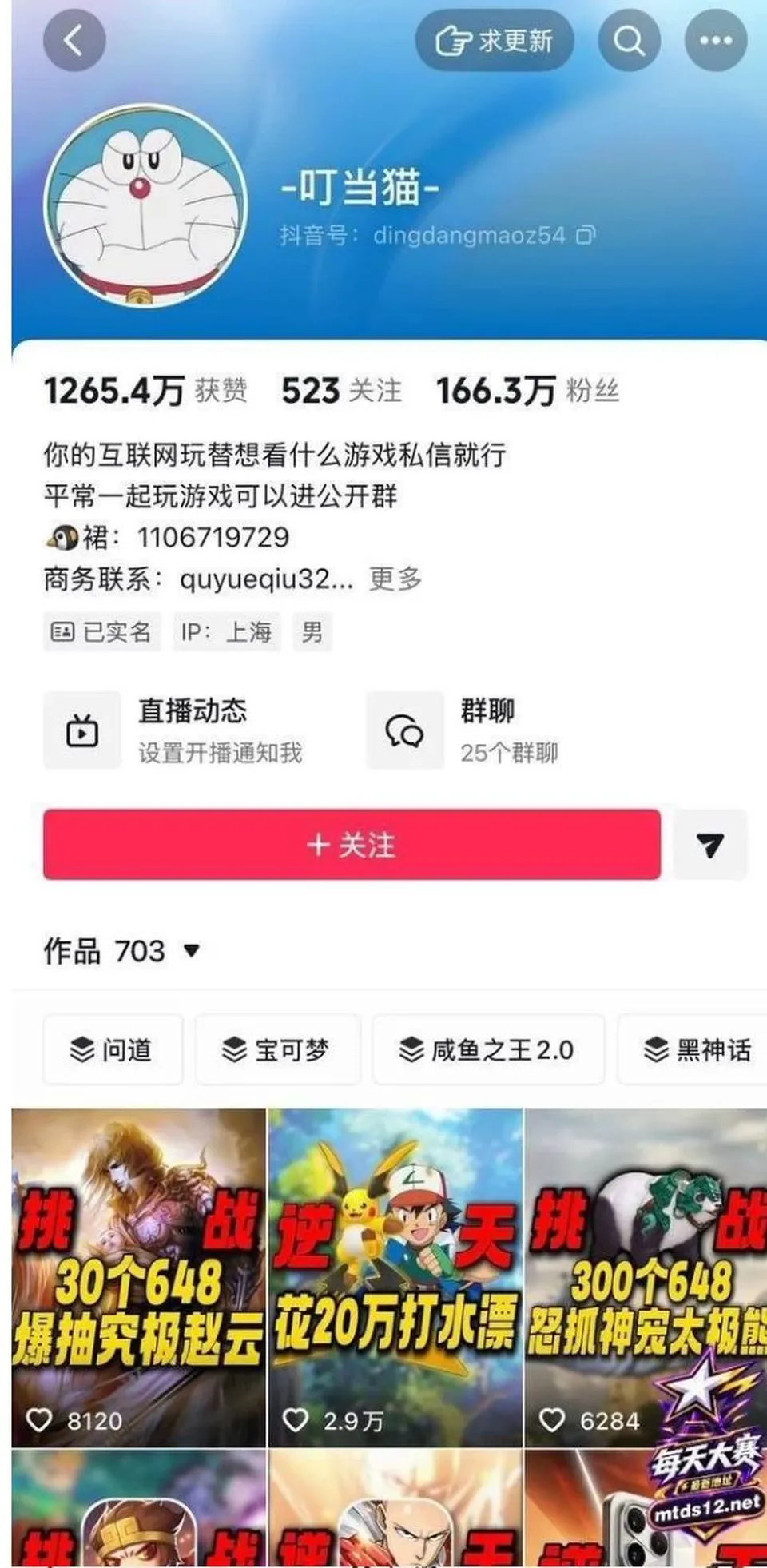This screenshot has width=767, height=1568.
Task: Open the search icon in the top bar
Action: click(x=630, y=41)
